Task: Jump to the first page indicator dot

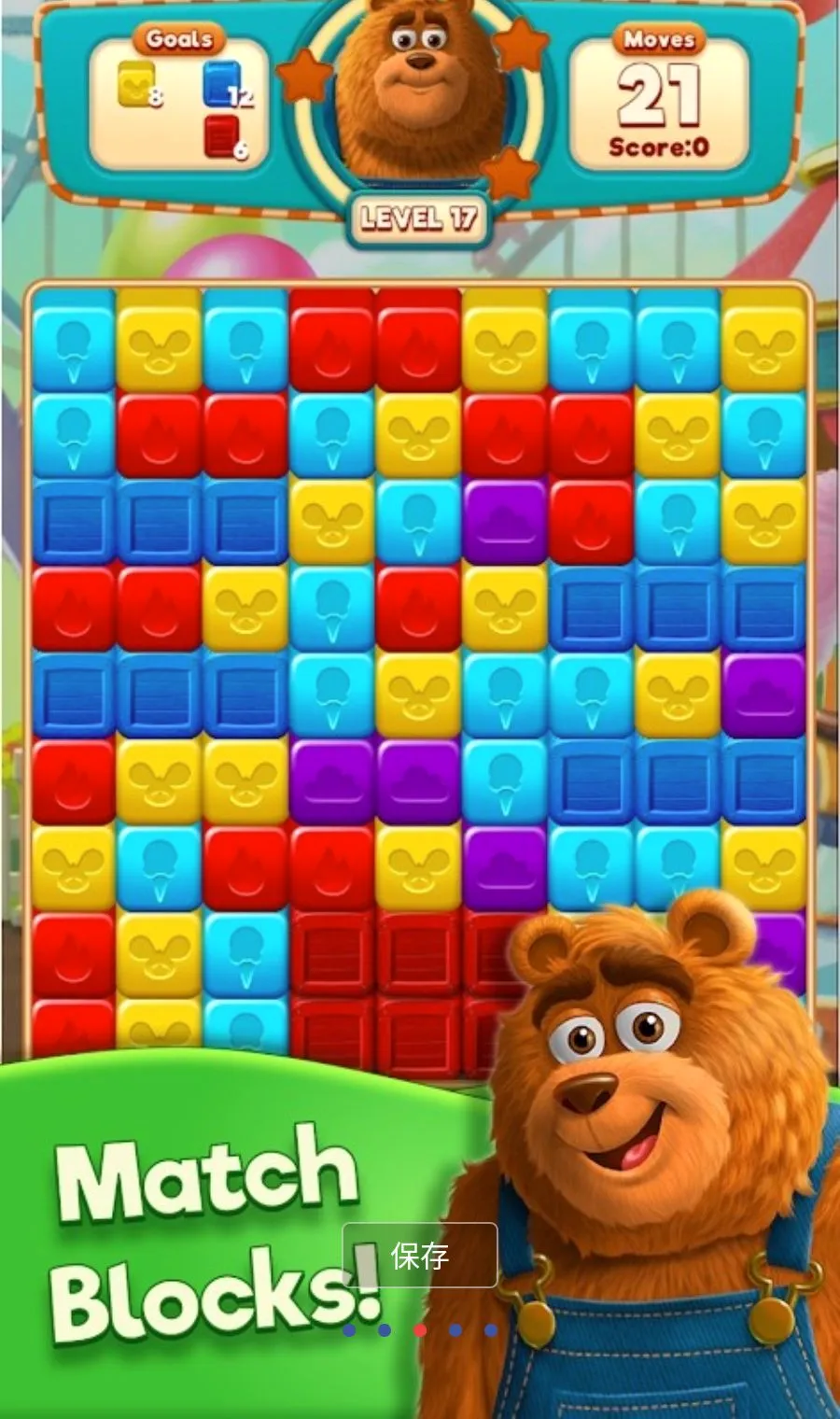Action: pyautogui.click(x=349, y=1330)
